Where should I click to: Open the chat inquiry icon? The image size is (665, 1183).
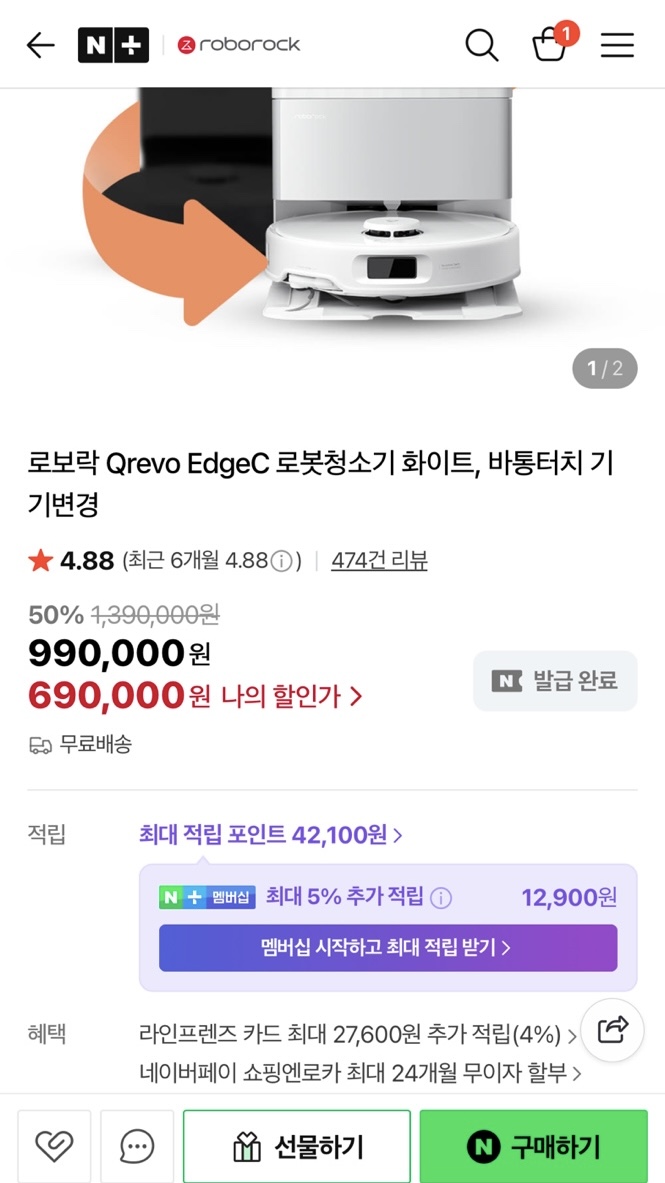(x=137, y=1146)
